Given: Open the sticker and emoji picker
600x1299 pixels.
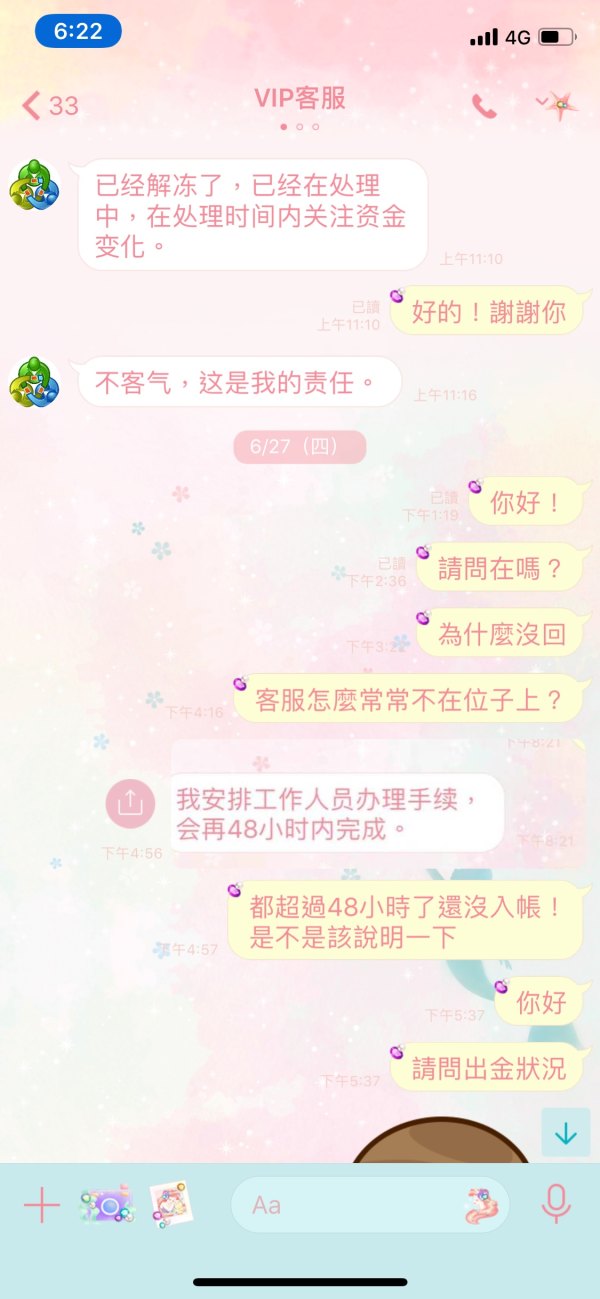Looking at the screenshot, I should tap(484, 1206).
